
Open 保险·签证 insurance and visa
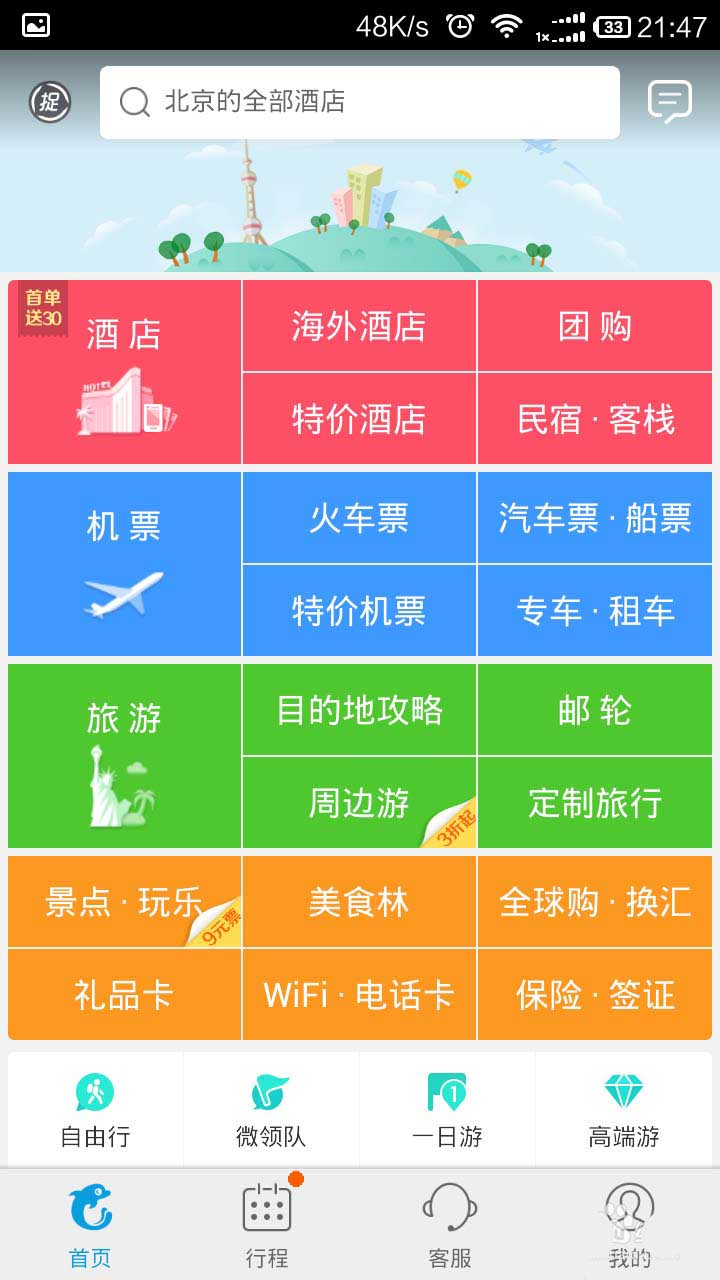[595, 995]
